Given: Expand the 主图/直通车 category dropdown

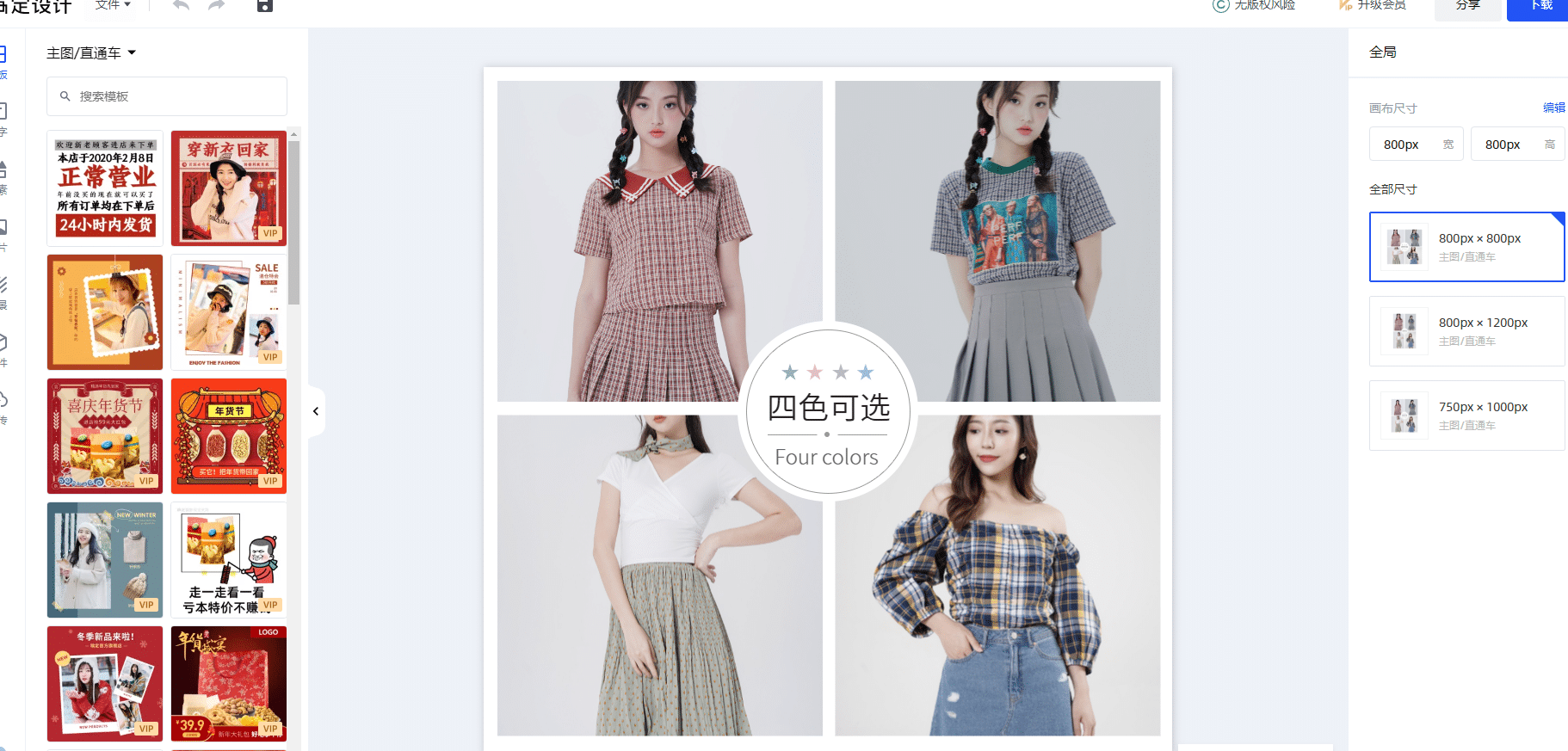Looking at the screenshot, I should tap(91, 53).
